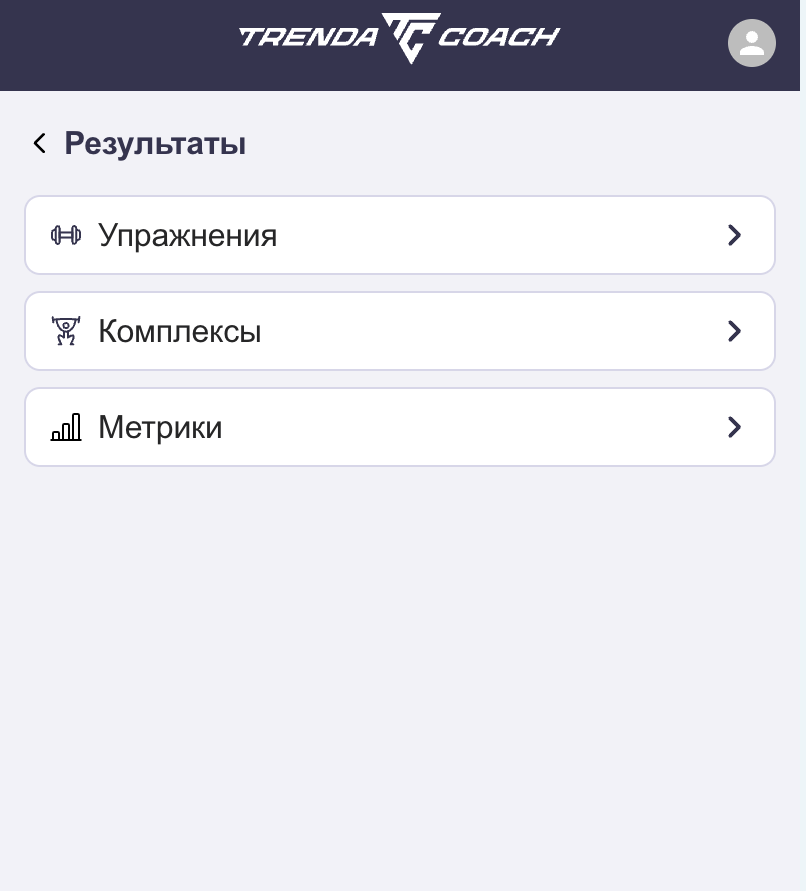Open the Упражнения section
This screenshot has height=891, width=806.
(x=400, y=235)
